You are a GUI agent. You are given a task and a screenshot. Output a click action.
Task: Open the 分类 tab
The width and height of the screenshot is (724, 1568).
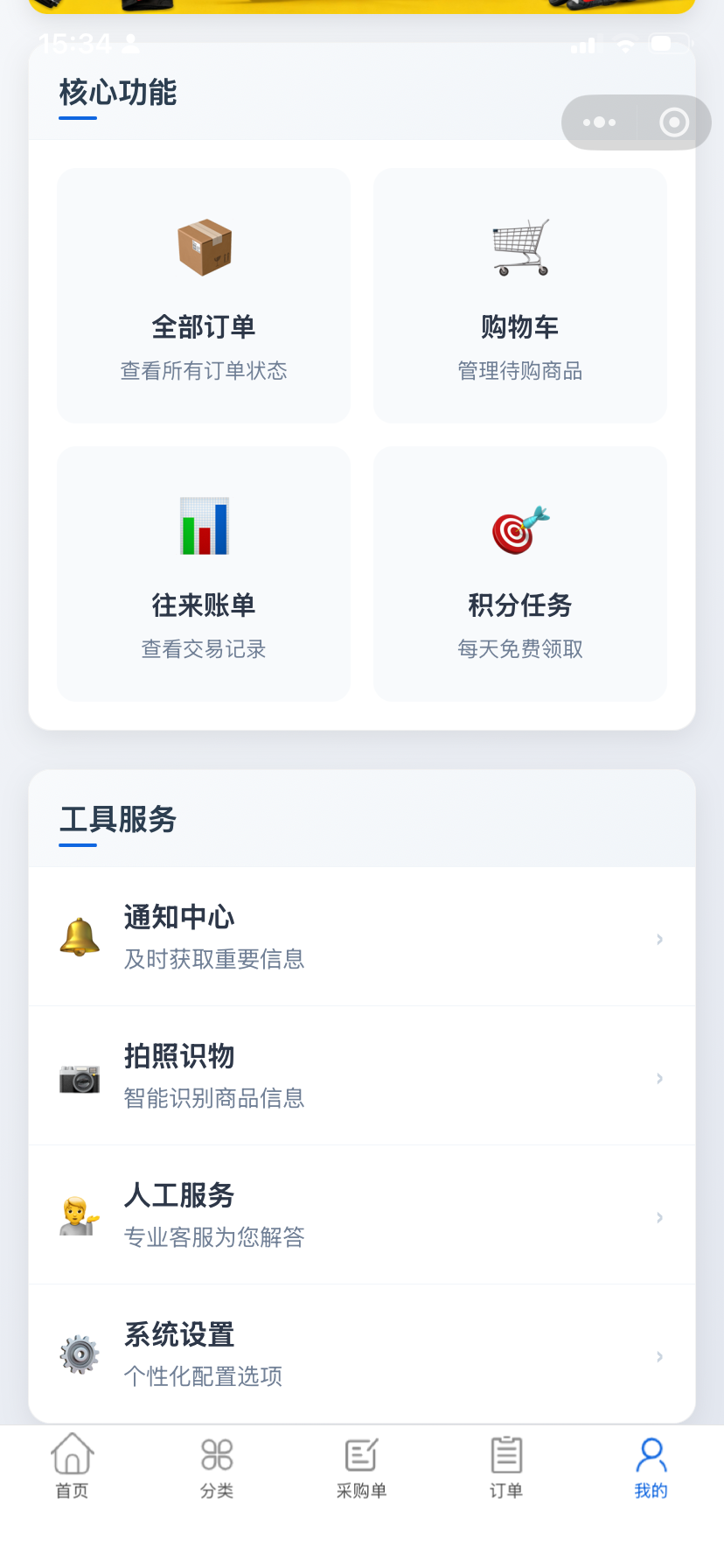pos(217,1467)
